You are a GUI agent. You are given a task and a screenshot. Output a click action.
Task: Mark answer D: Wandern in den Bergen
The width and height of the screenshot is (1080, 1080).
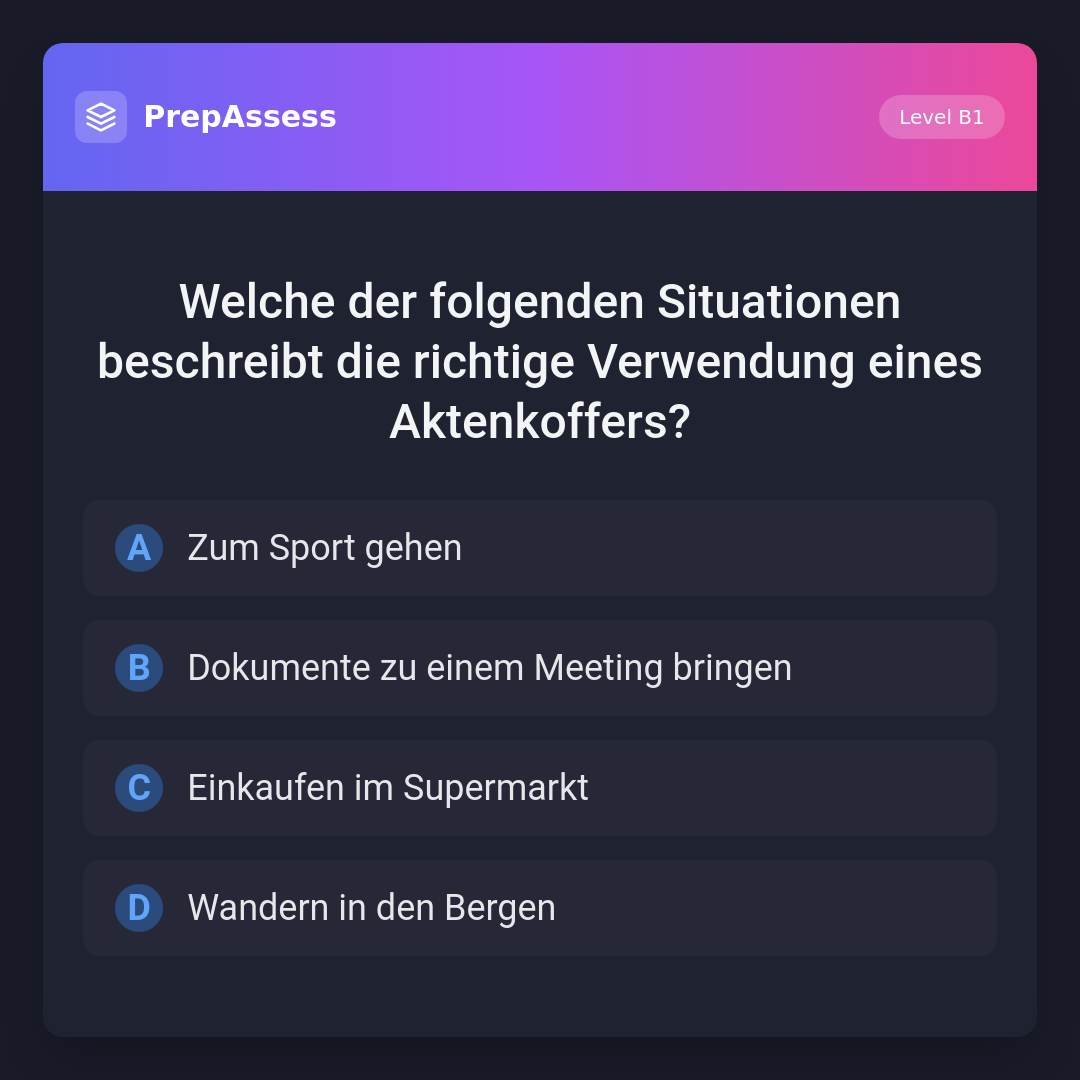[x=540, y=908]
